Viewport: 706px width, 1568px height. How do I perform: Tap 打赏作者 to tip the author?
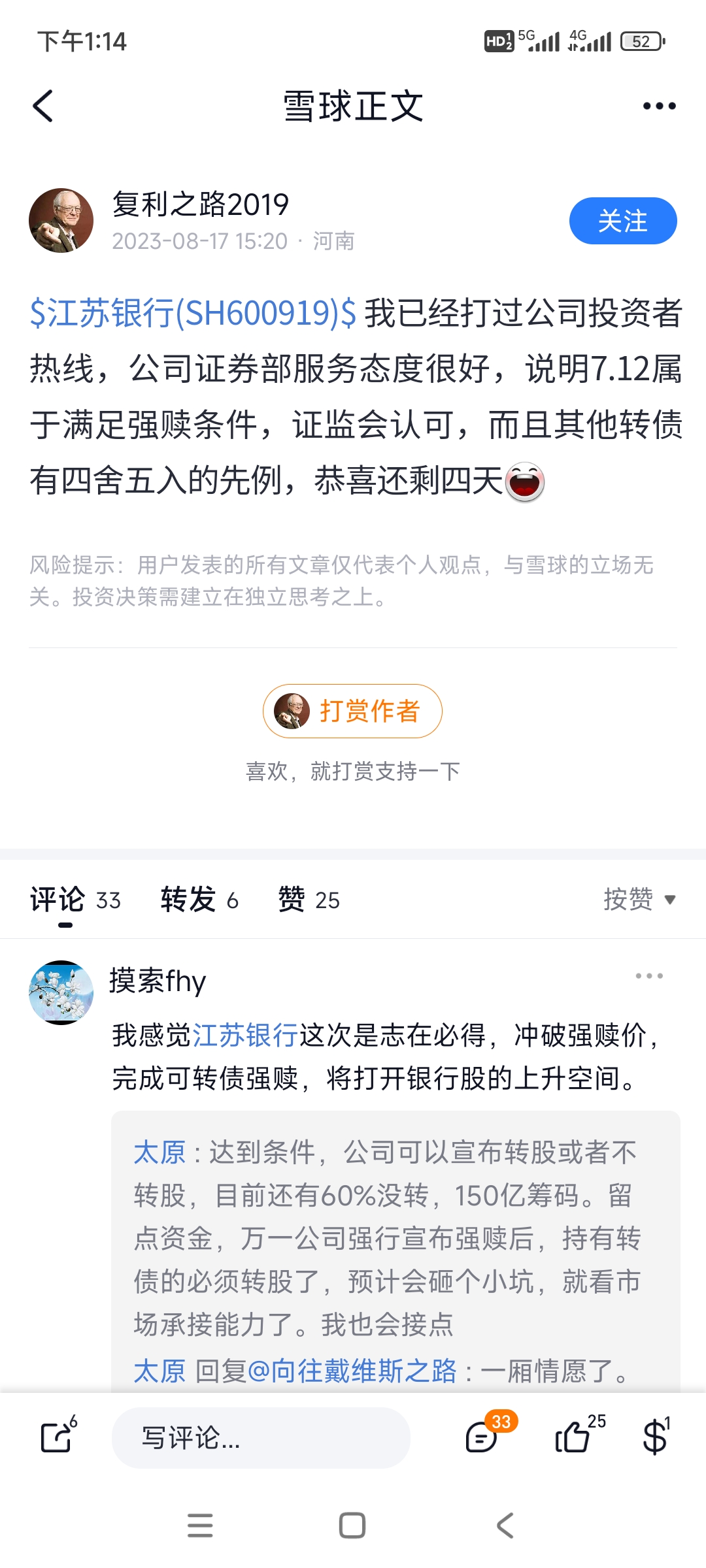[352, 711]
